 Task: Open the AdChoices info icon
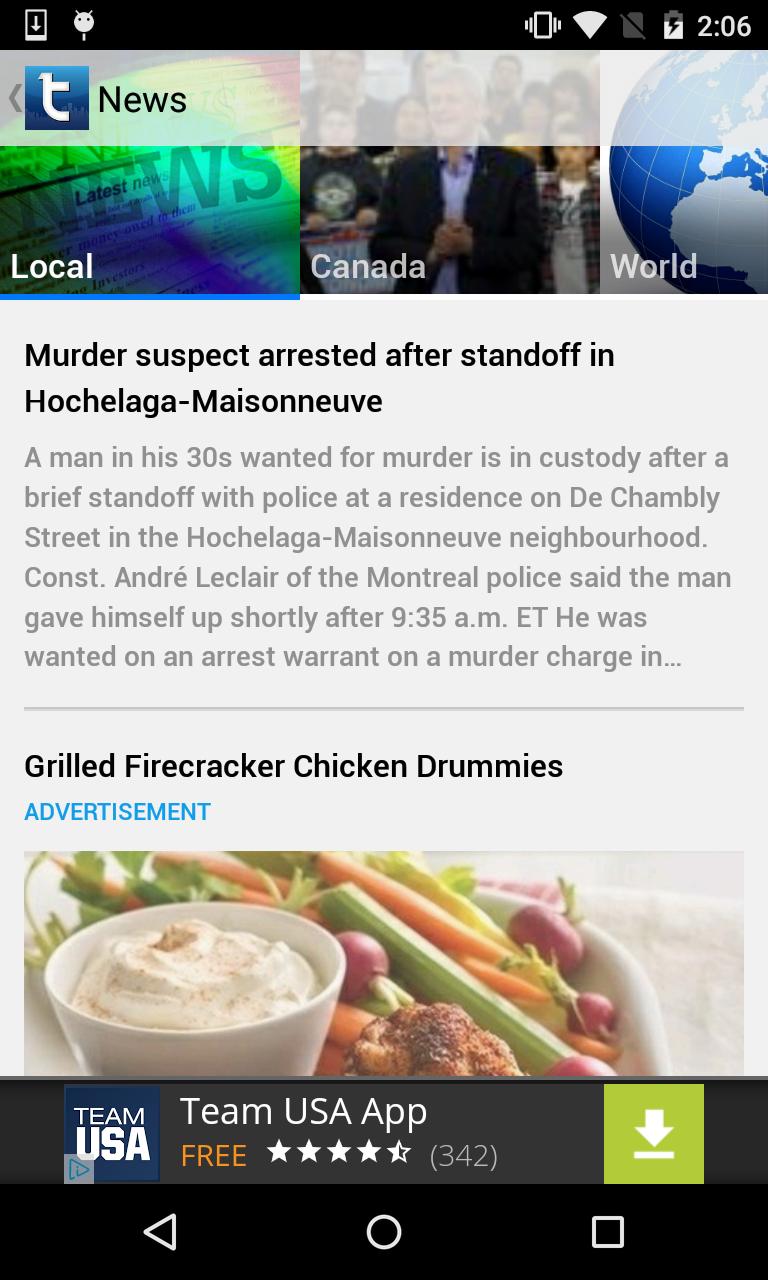pyautogui.click(x=78, y=1169)
